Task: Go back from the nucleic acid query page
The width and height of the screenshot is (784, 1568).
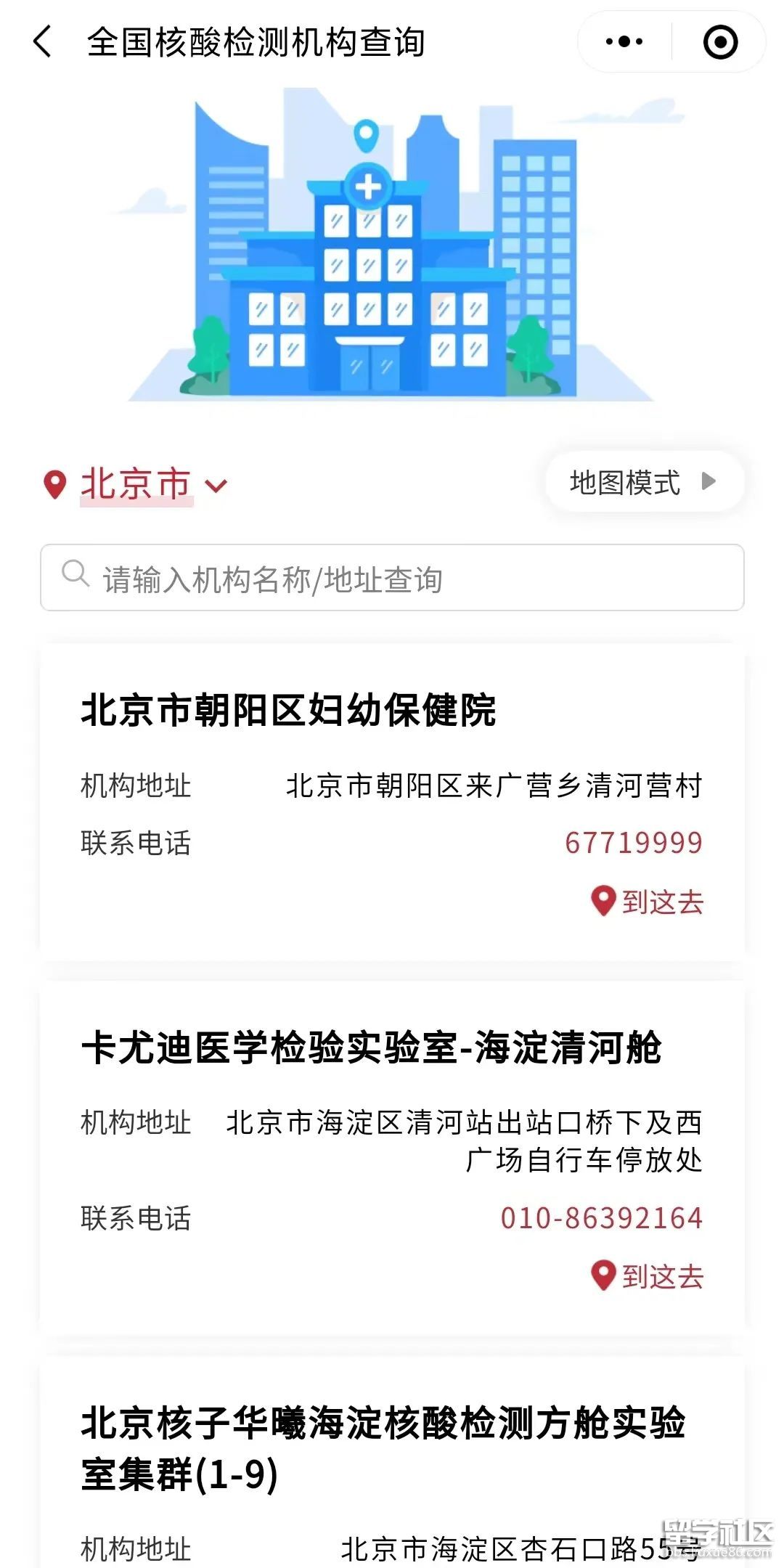Action: pyautogui.click(x=43, y=41)
